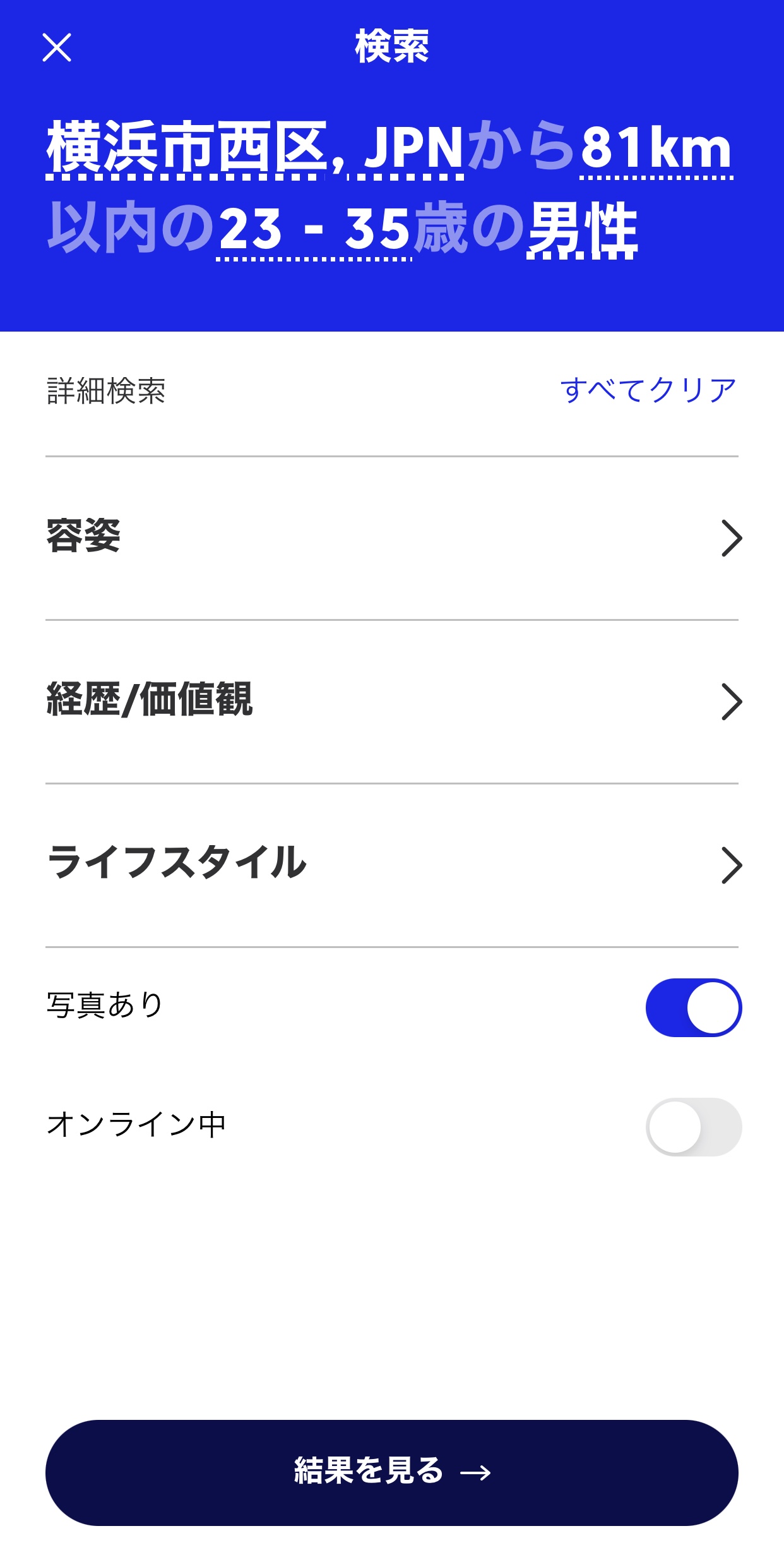The width and height of the screenshot is (784, 1562).
Task: View results with 結果を見る button
Action: coord(391,1472)
